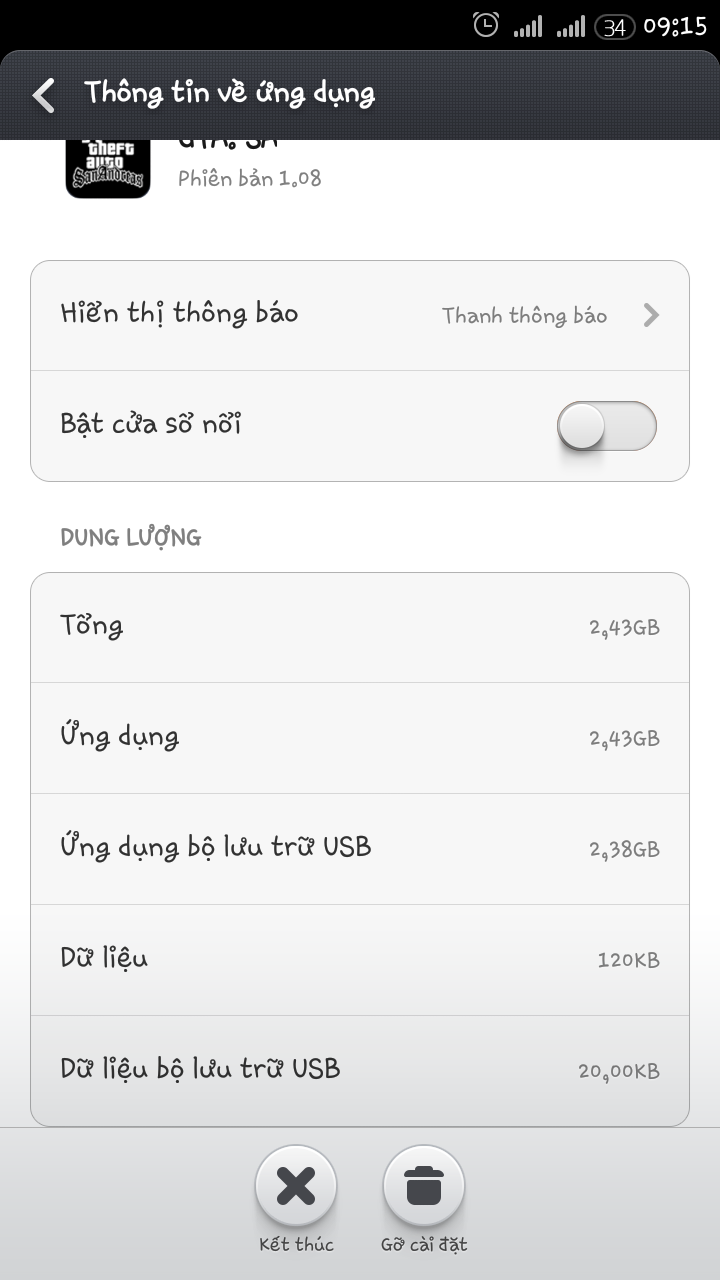Toggle the Bật cửa sổ nổi switch

tap(606, 426)
